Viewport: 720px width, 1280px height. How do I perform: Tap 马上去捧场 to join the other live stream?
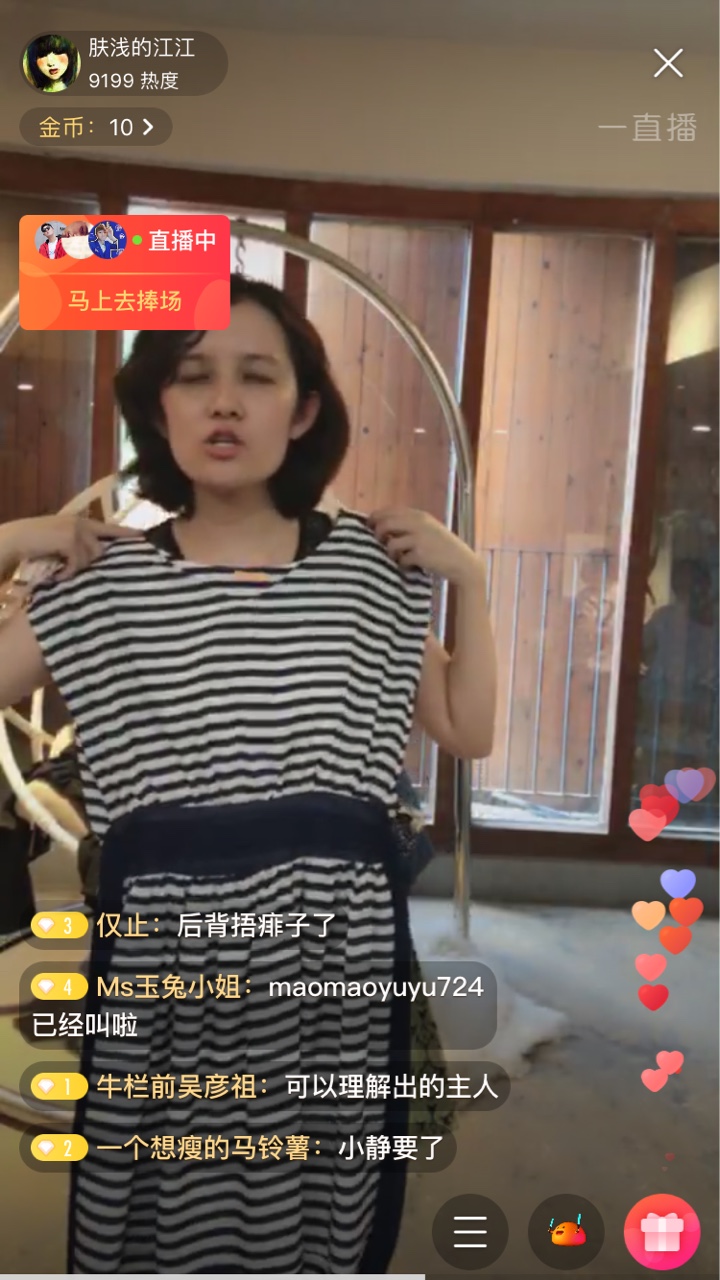[x=125, y=300]
